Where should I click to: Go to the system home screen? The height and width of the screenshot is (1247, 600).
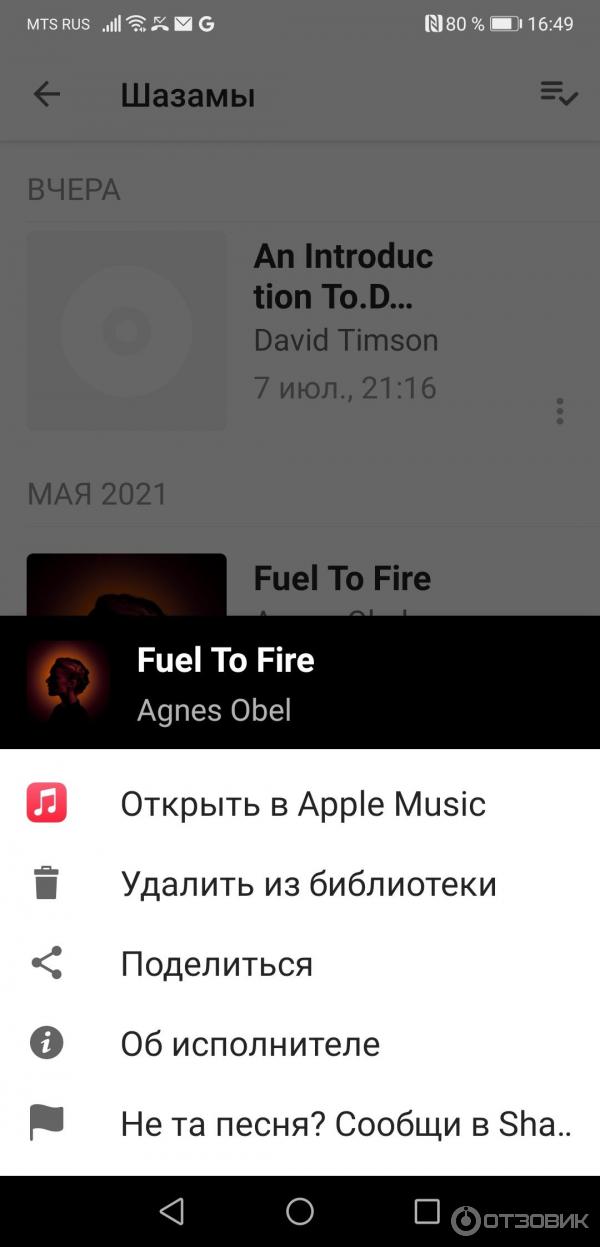(300, 1212)
